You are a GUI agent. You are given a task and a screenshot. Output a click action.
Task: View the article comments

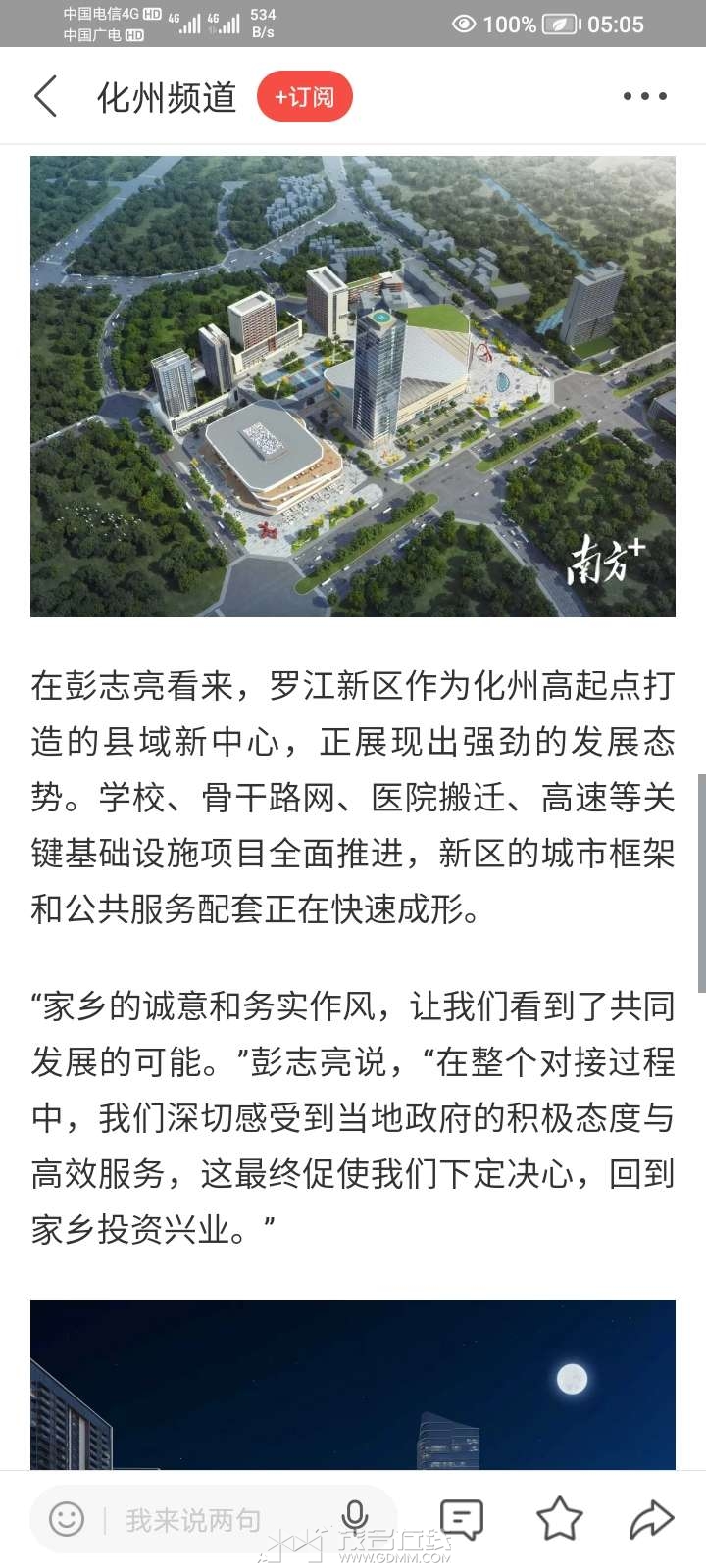tap(462, 1519)
